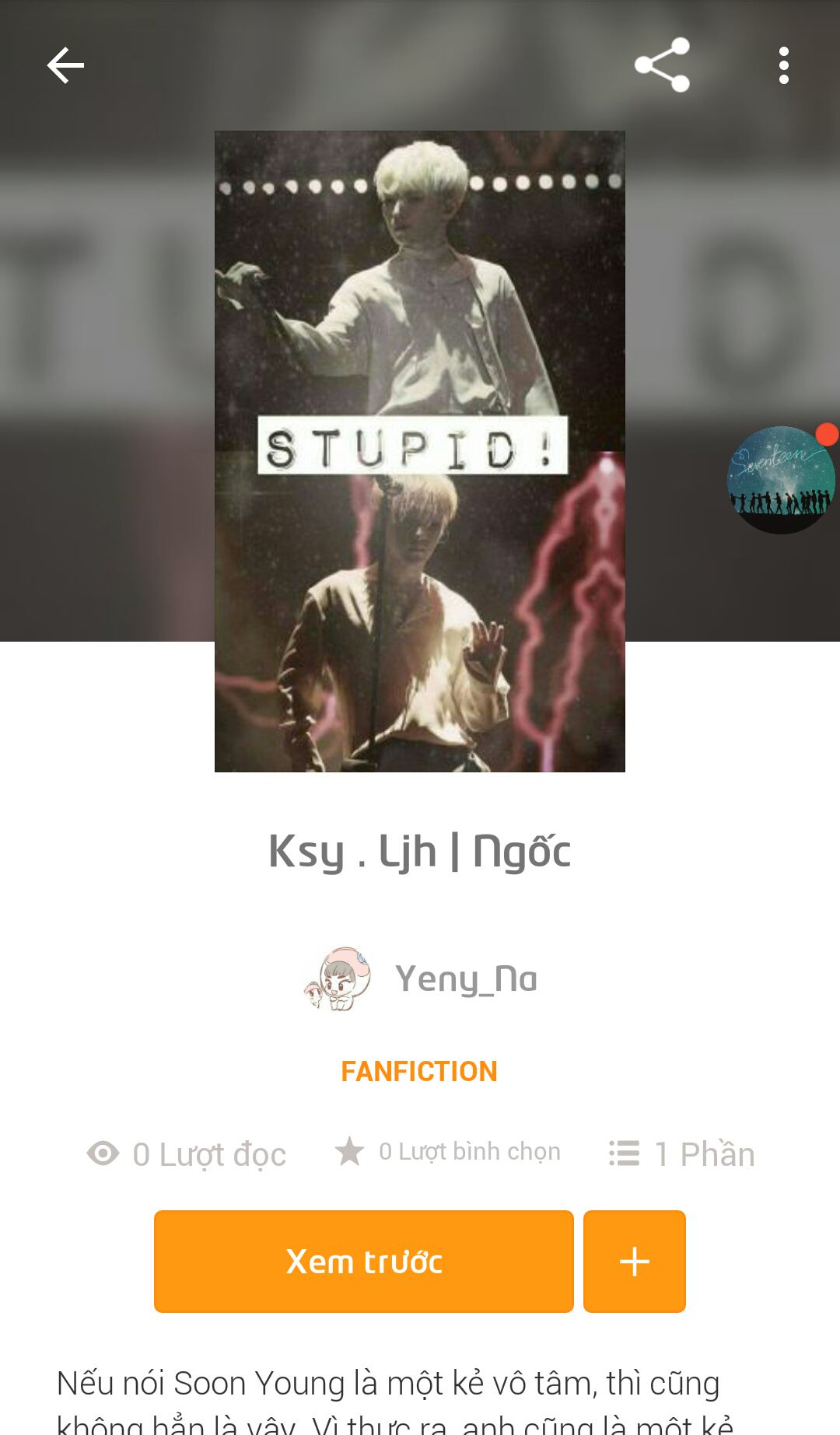This screenshot has width=840, height=1435.
Task: Open the three-dot overflow menu
Action: point(783,65)
